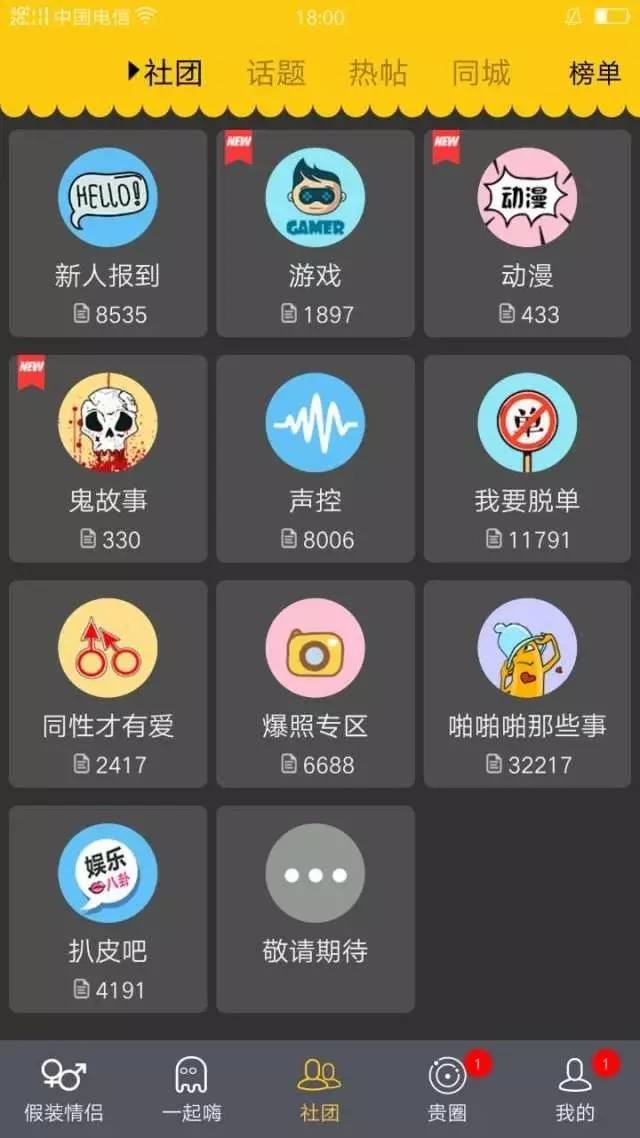The width and height of the screenshot is (640, 1138).
Task: Open the 我要脱单 community card
Action: pyautogui.click(x=527, y=458)
